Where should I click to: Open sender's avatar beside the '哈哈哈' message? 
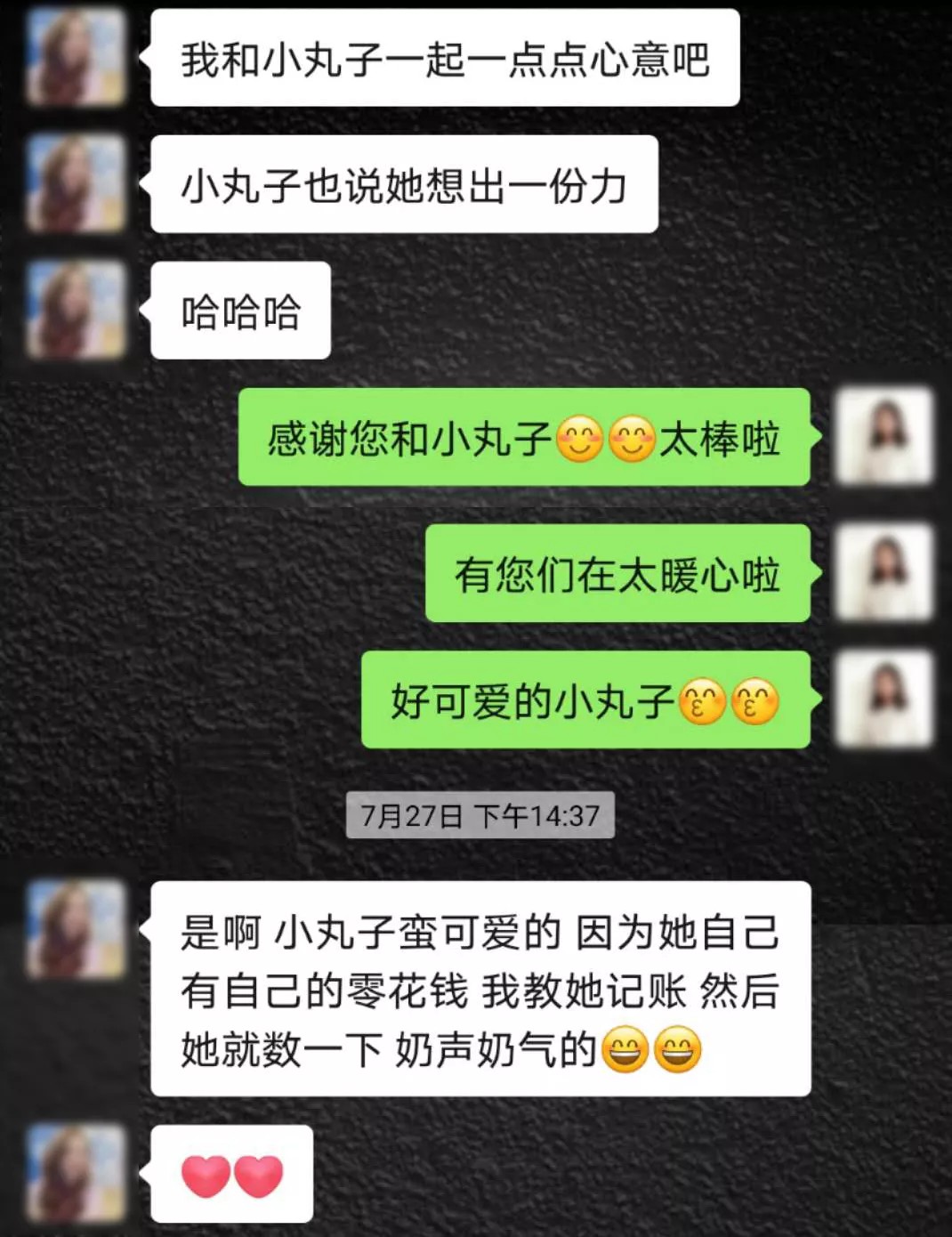pyautogui.click(x=76, y=310)
